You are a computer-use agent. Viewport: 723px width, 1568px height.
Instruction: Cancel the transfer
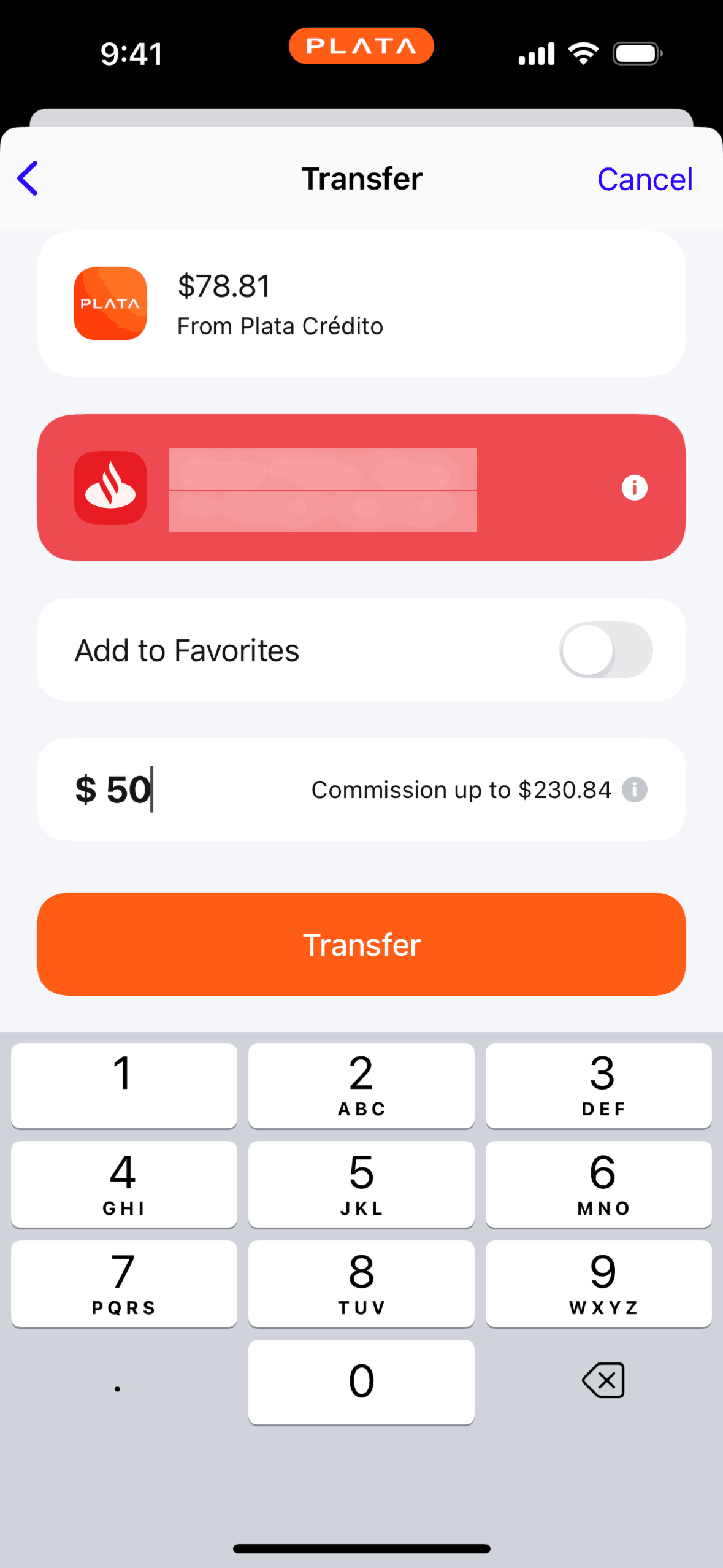(x=645, y=180)
